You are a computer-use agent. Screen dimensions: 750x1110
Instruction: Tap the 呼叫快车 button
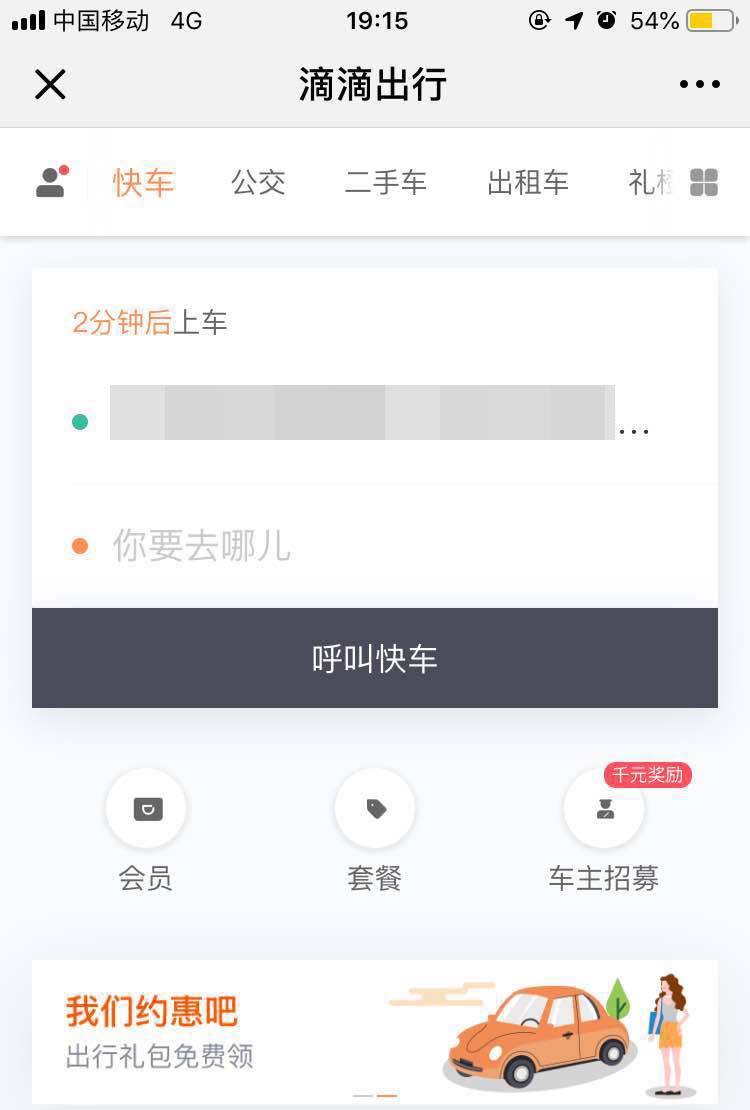[x=375, y=658]
